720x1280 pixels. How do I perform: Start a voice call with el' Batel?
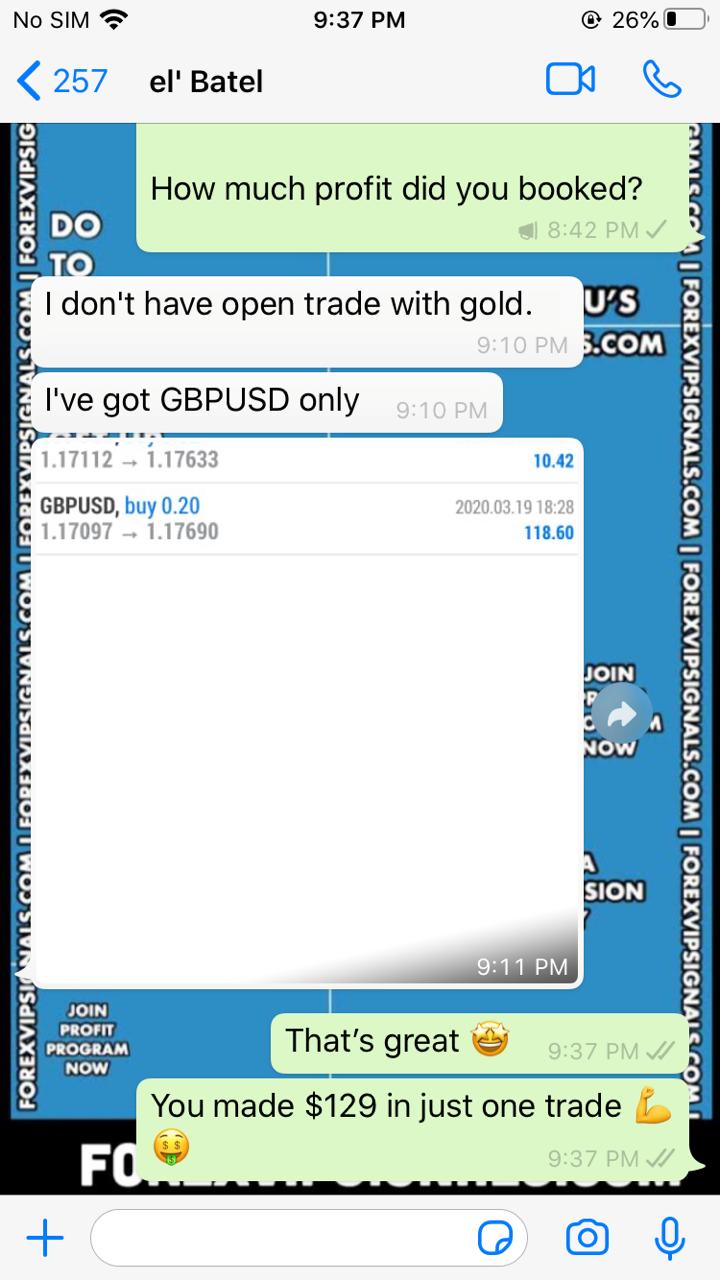(661, 80)
